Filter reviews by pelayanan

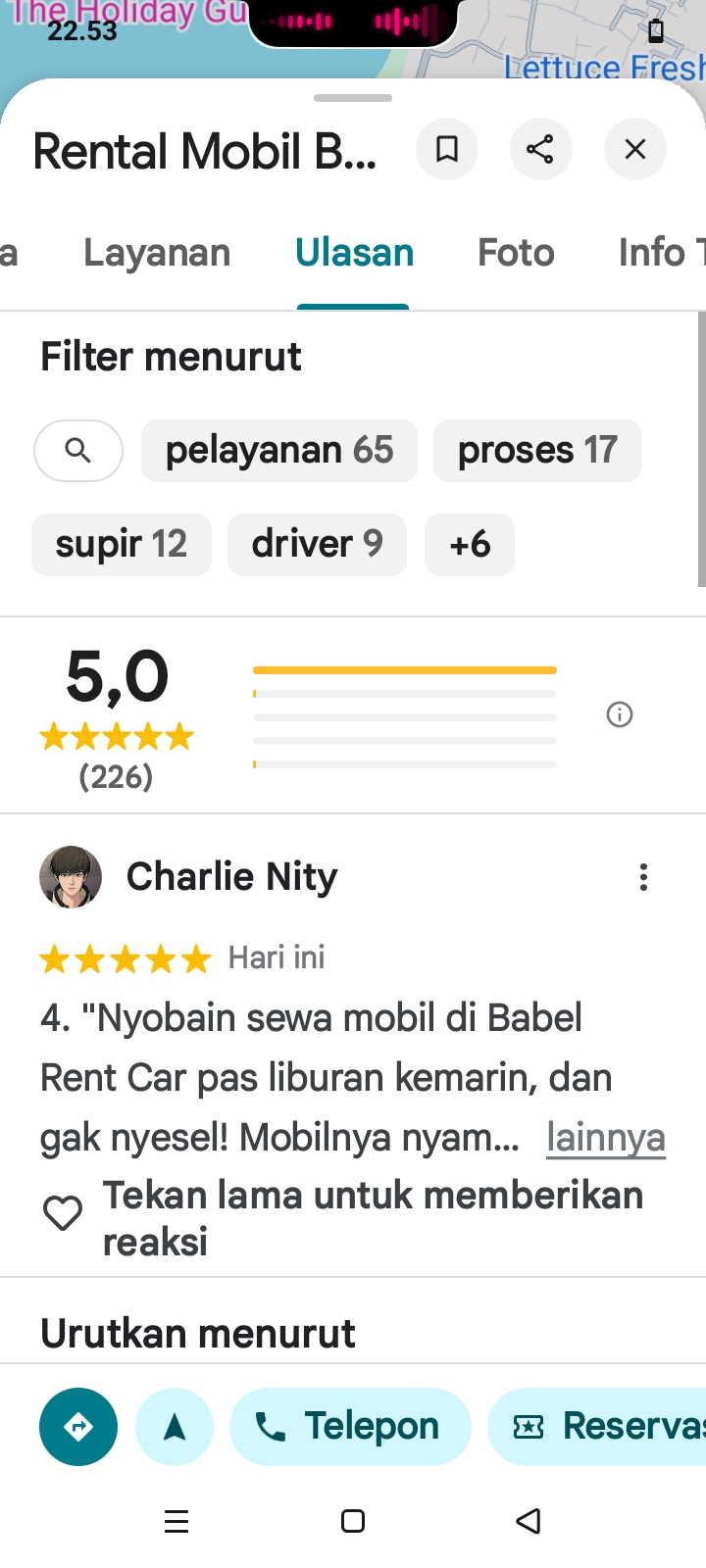(279, 451)
